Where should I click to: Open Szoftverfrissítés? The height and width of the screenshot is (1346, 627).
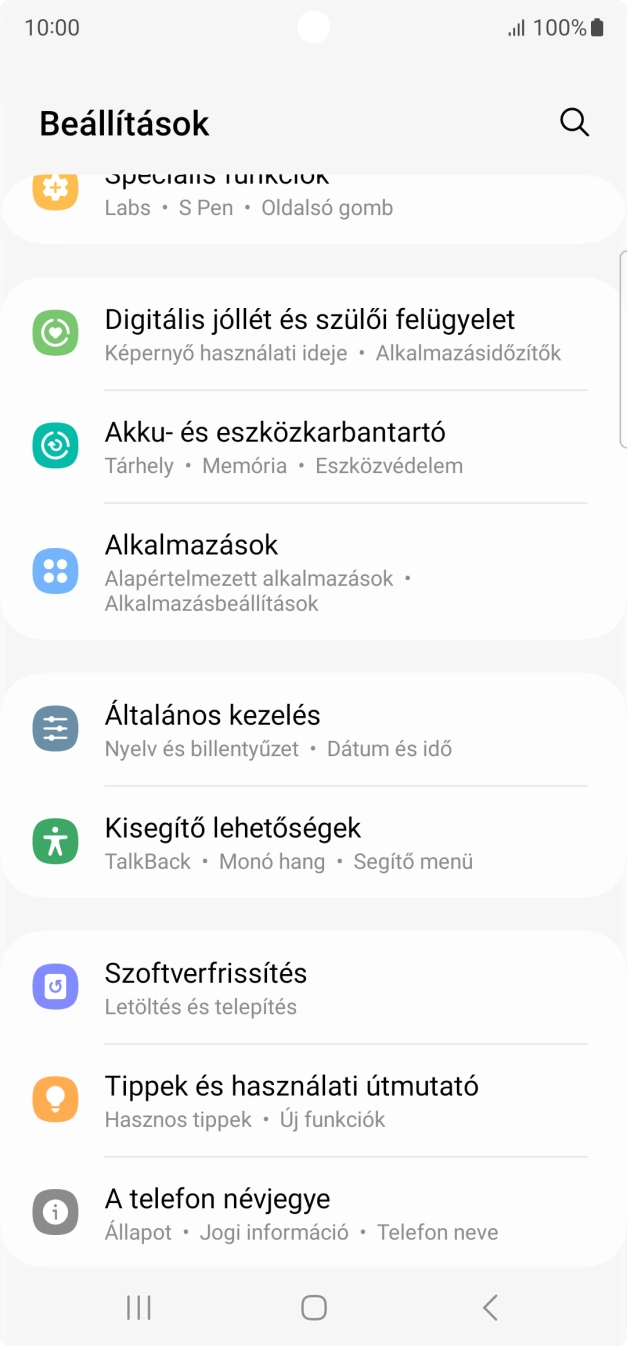pyautogui.click(x=313, y=988)
